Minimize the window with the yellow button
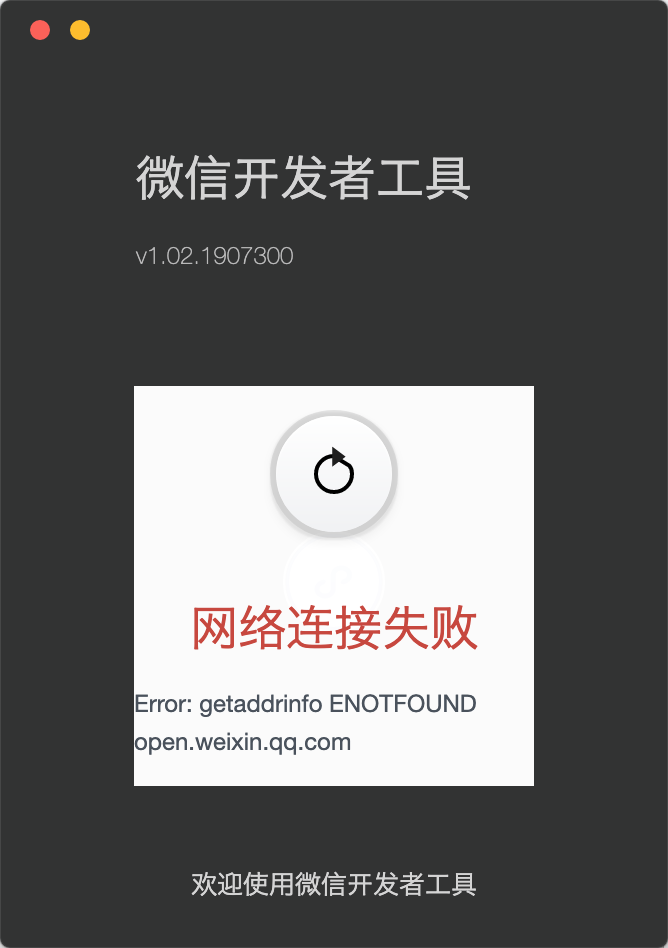The height and width of the screenshot is (948, 668). (80, 30)
